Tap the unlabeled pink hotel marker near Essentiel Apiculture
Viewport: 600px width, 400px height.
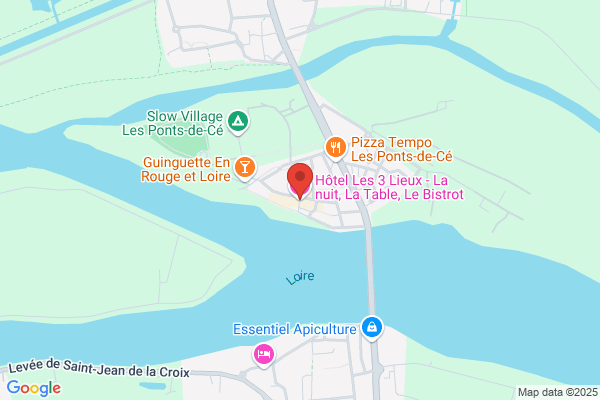[264, 355]
